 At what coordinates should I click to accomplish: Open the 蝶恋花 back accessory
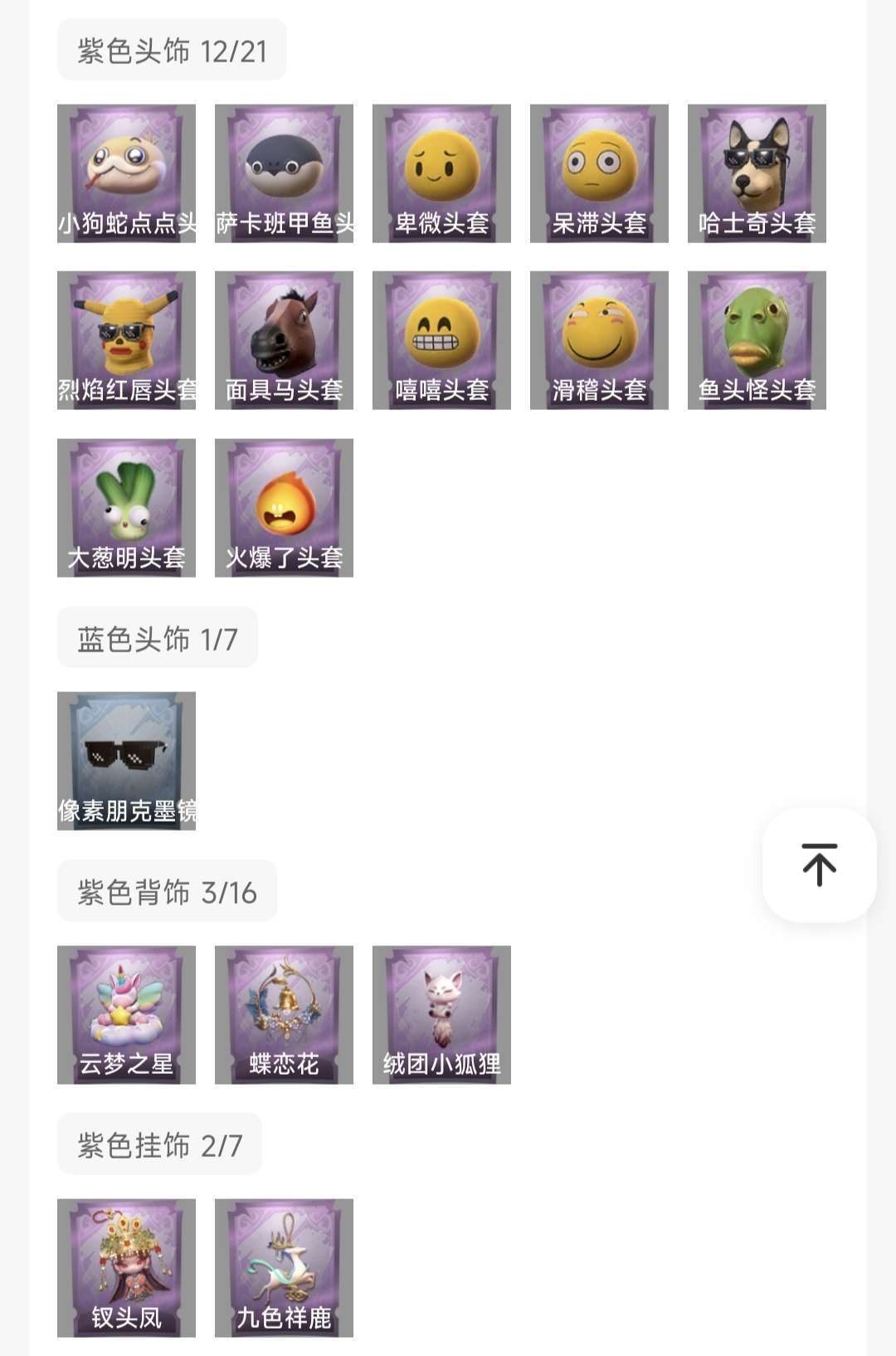click(283, 1015)
